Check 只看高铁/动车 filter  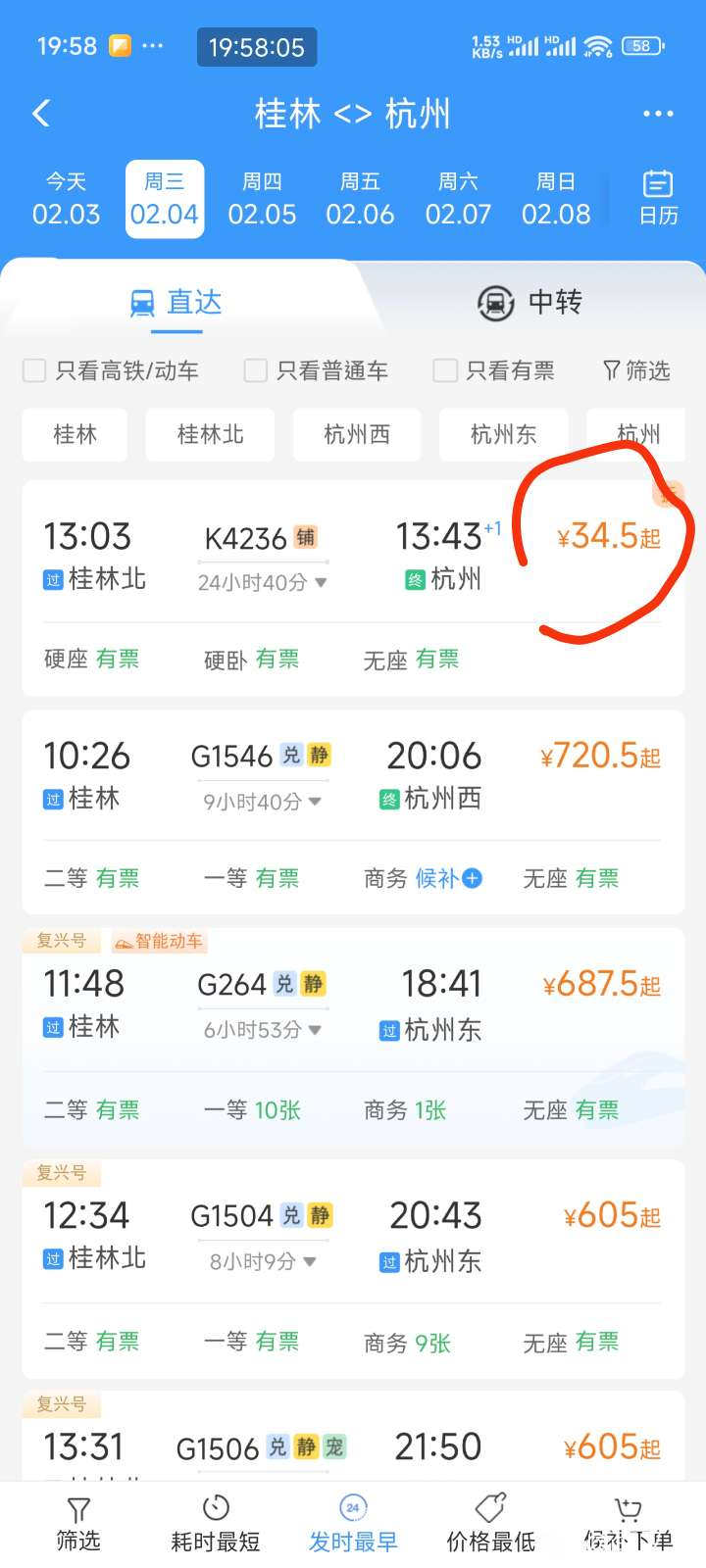(35, 370)
